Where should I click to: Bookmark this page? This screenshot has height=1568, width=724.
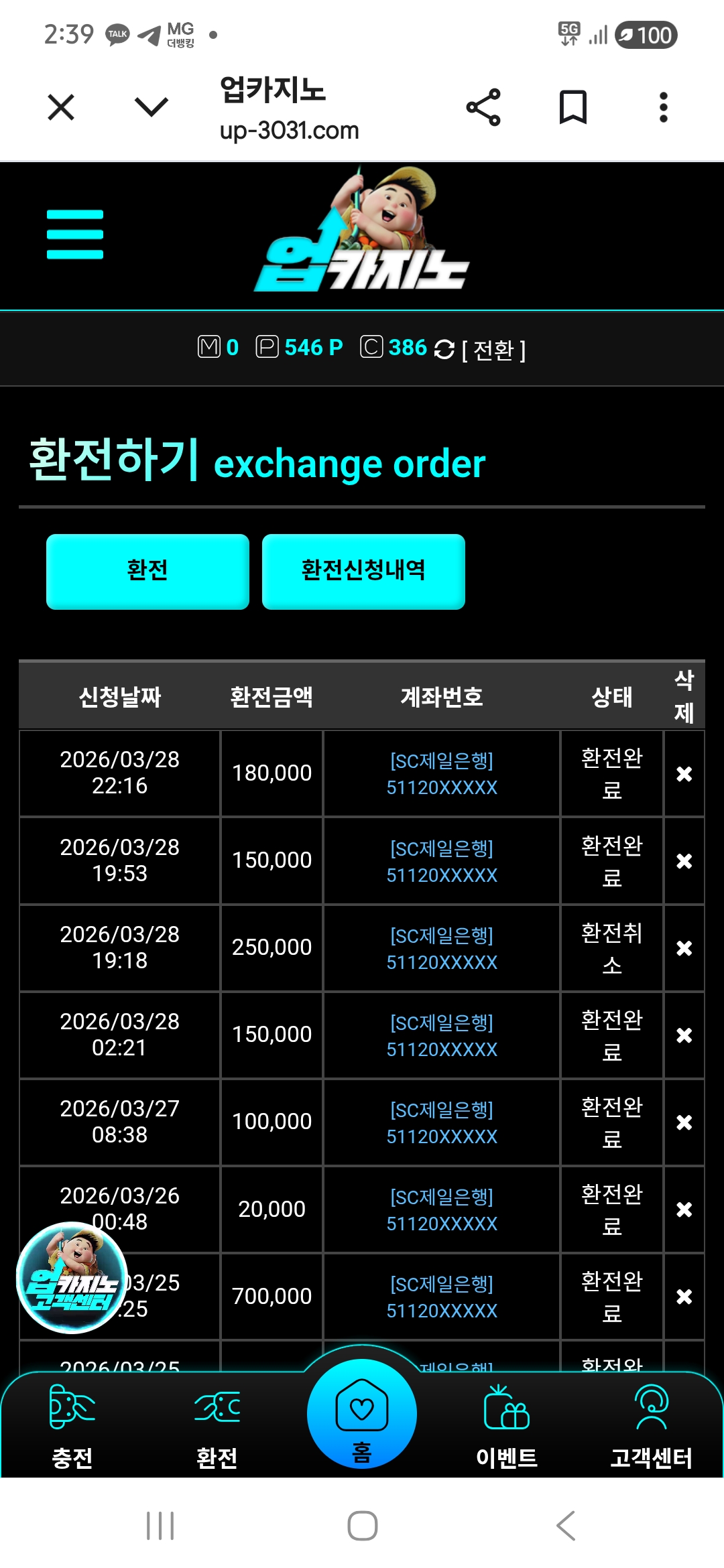(x=573, y=107)
